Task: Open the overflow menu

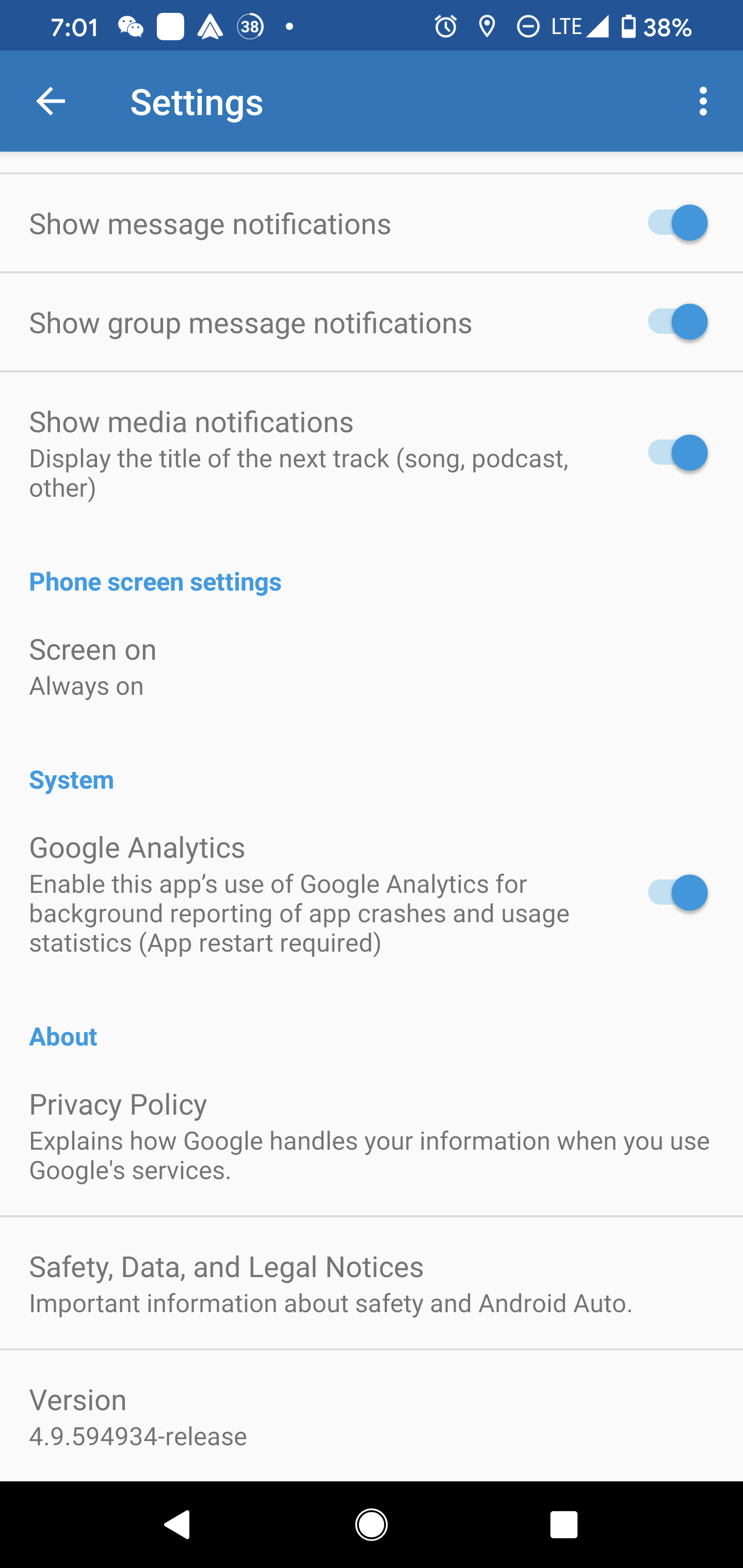Action: pos(703,101)
